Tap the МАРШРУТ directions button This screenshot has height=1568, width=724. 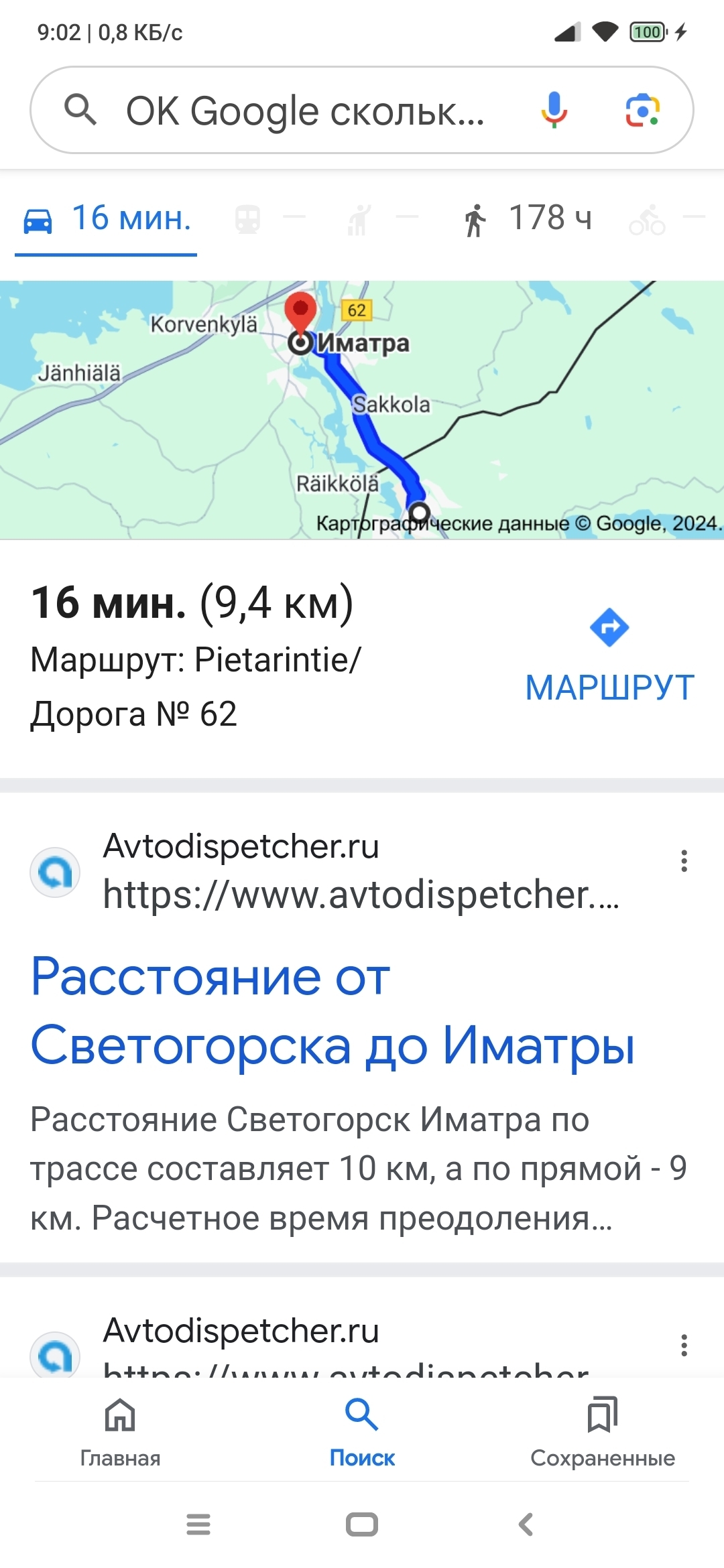(609, 657)
